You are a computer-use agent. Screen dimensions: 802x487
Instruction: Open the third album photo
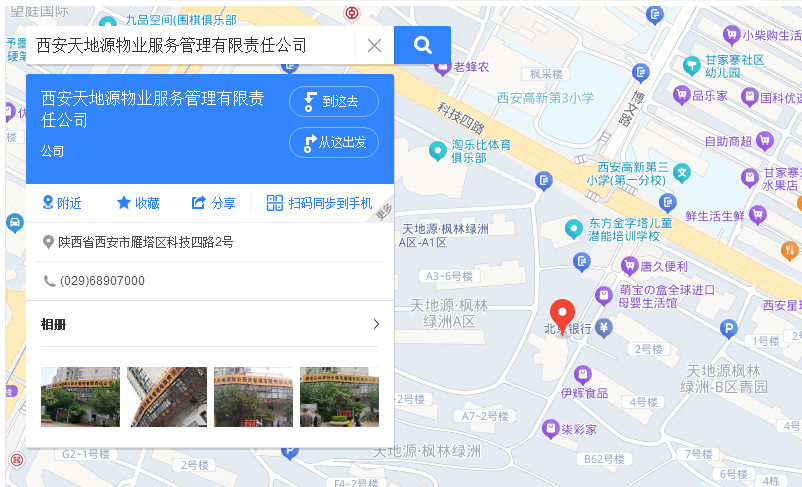click(253, 397)
